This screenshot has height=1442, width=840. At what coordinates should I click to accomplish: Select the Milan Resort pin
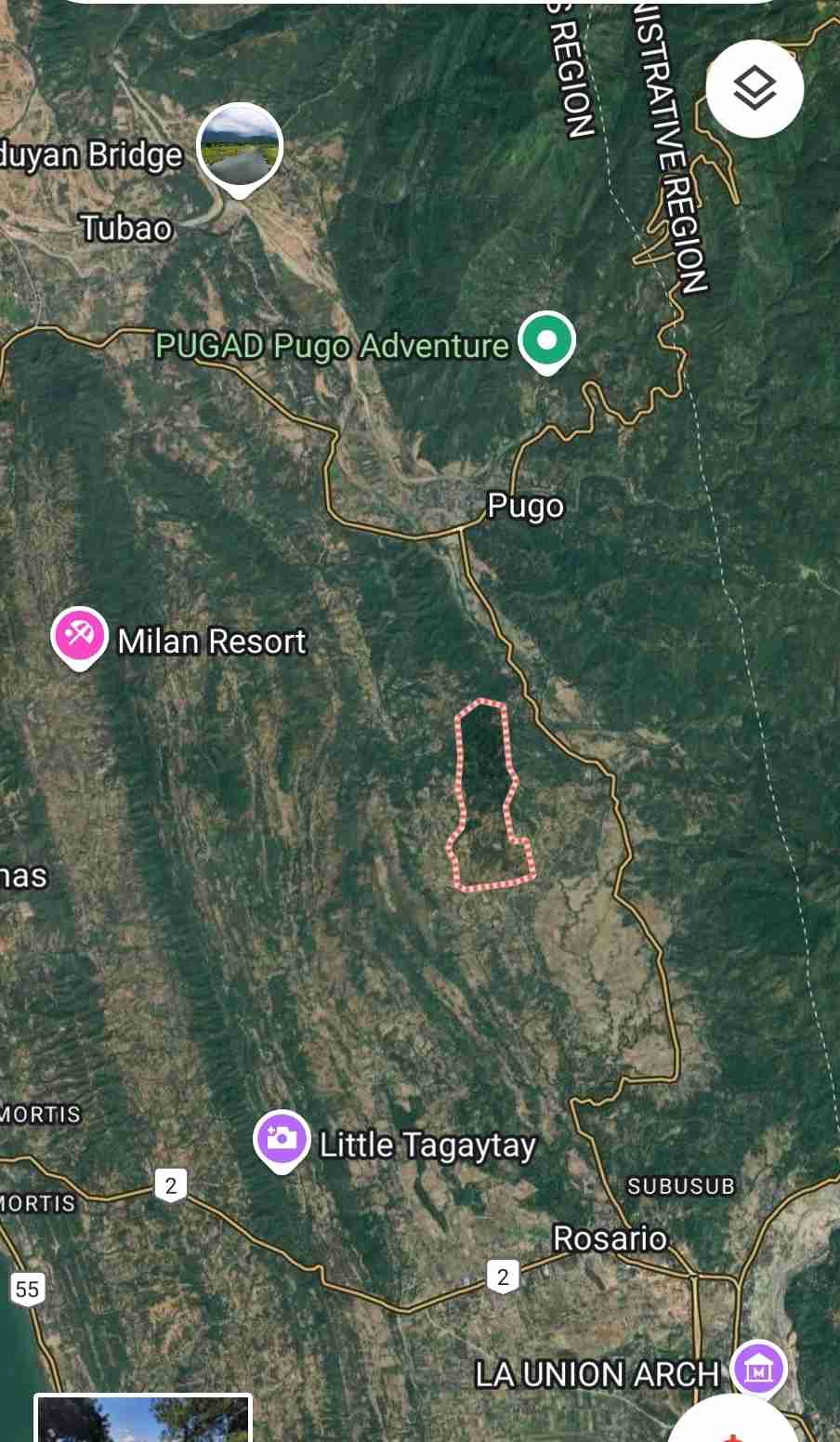[79, 636]
